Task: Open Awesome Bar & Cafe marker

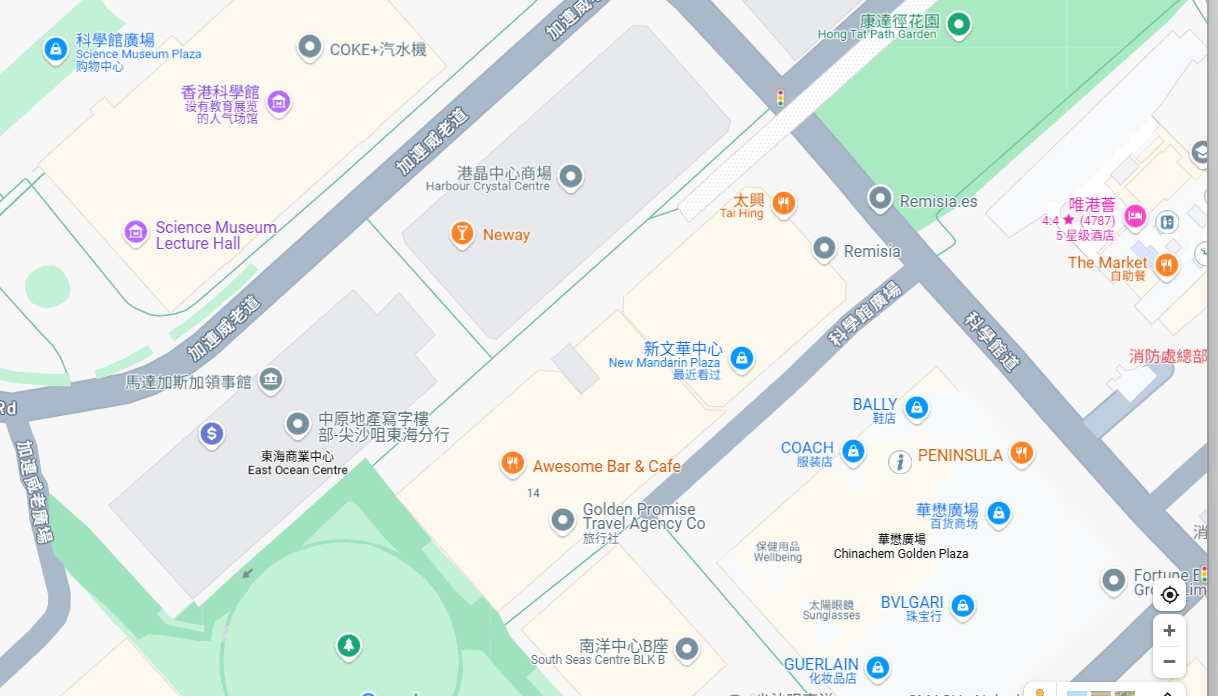Action: (512, 463)
